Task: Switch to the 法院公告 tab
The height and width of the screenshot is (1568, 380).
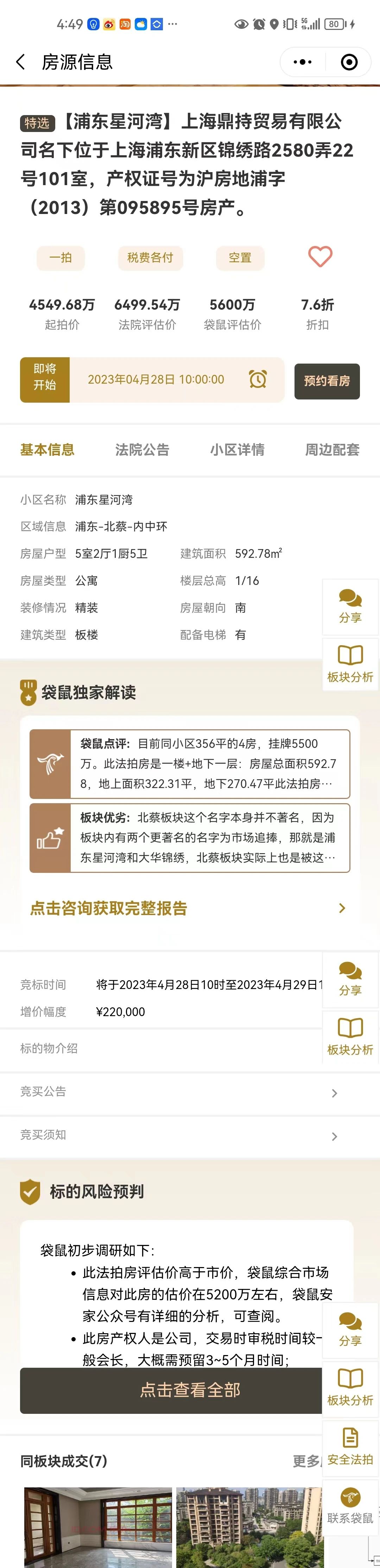Action: coord(142,450)
